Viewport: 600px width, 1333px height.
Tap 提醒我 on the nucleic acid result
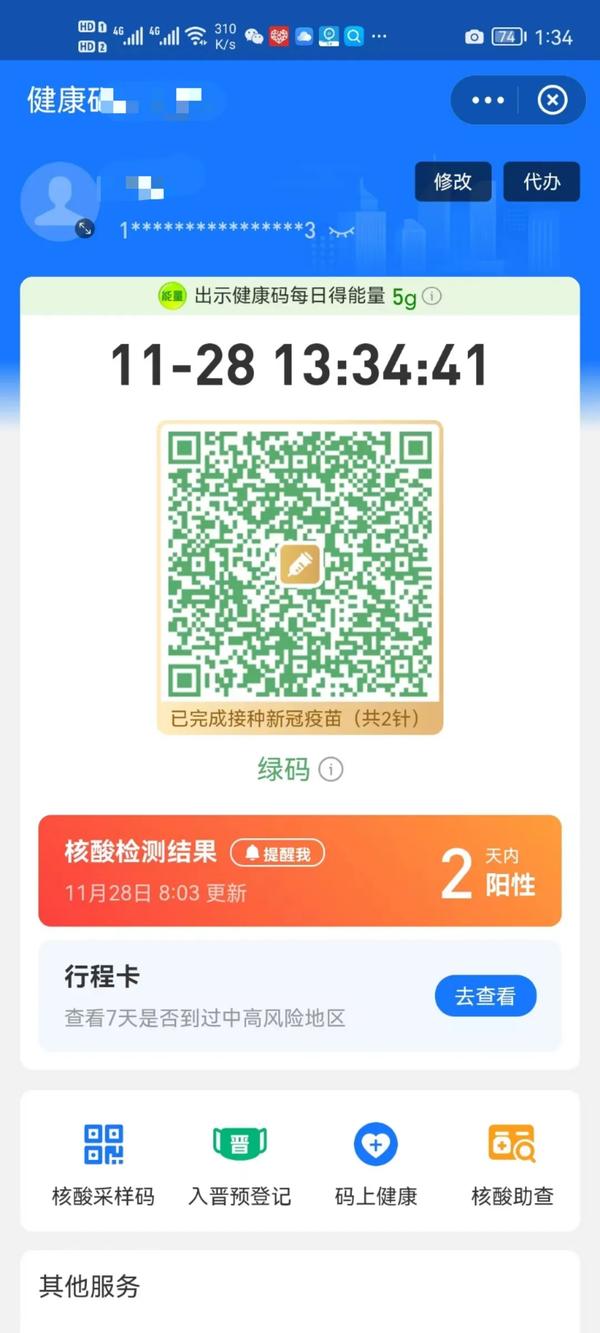278,853
